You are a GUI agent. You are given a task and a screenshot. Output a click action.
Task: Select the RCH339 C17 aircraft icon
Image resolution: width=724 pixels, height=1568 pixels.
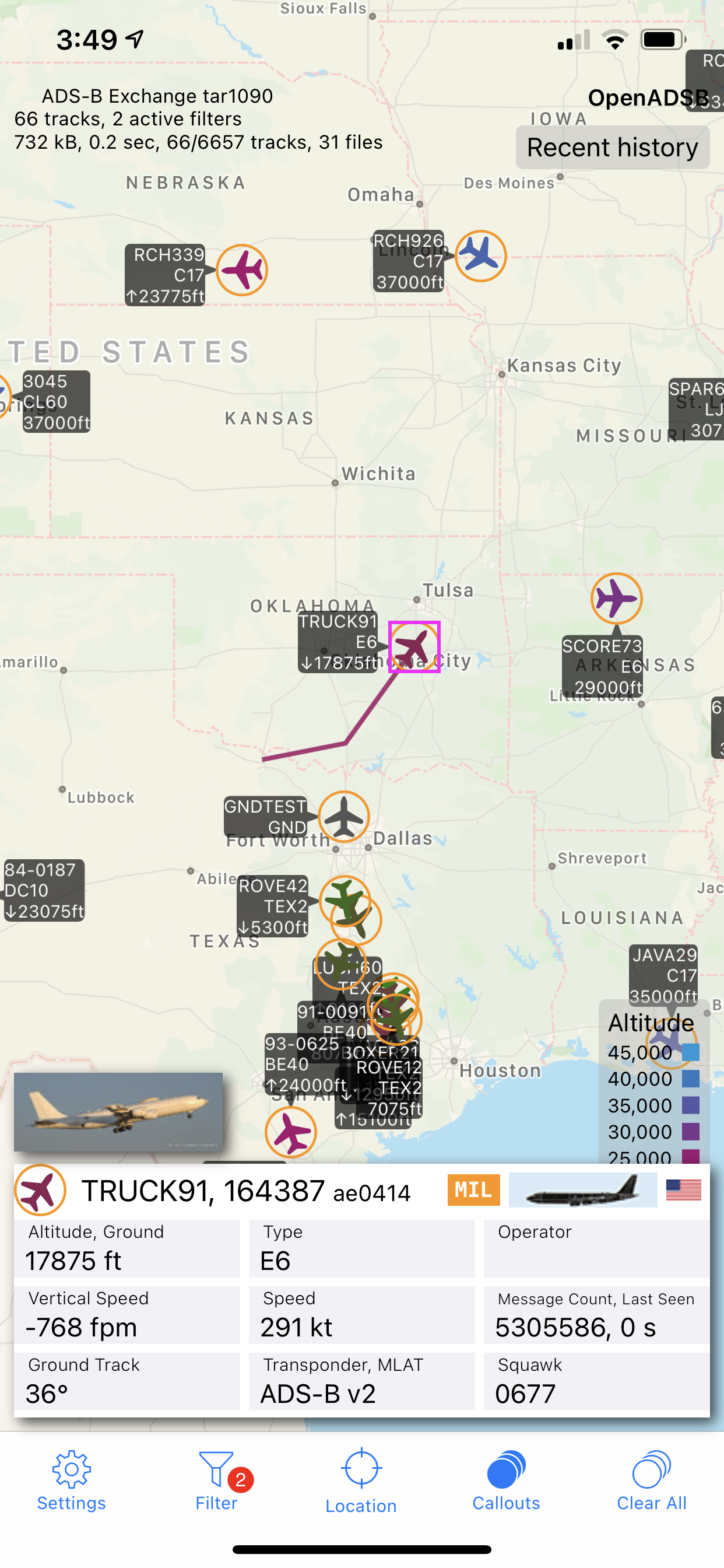[x=242, y=269]
